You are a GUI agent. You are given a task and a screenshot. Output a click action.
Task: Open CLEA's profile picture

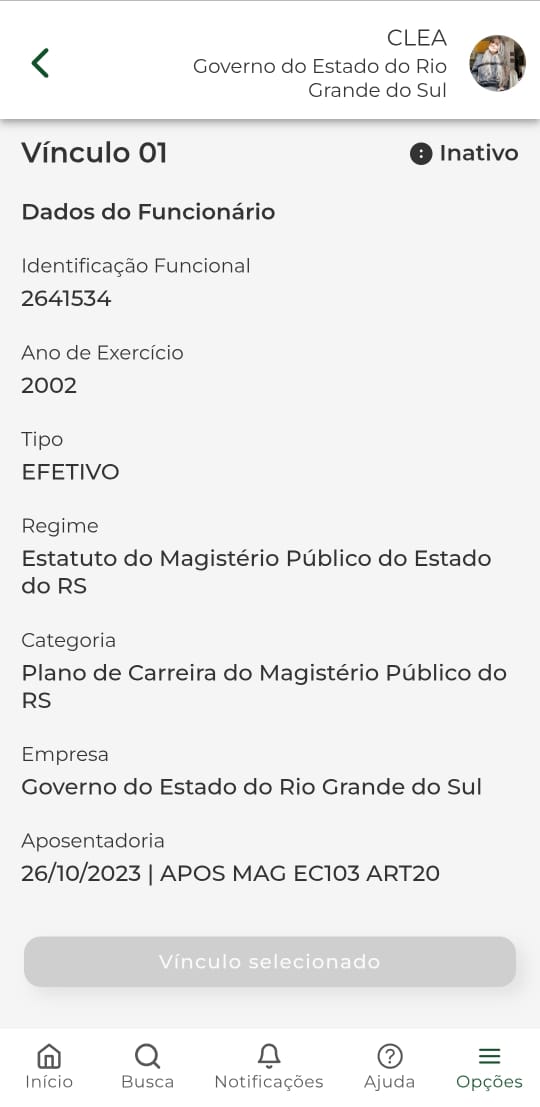pos(498,63)
